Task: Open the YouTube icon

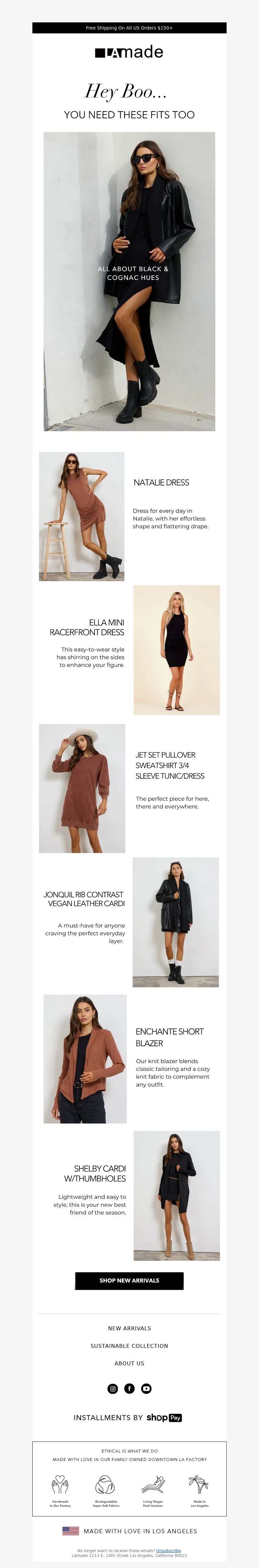Action: [x=147, y=1388]
